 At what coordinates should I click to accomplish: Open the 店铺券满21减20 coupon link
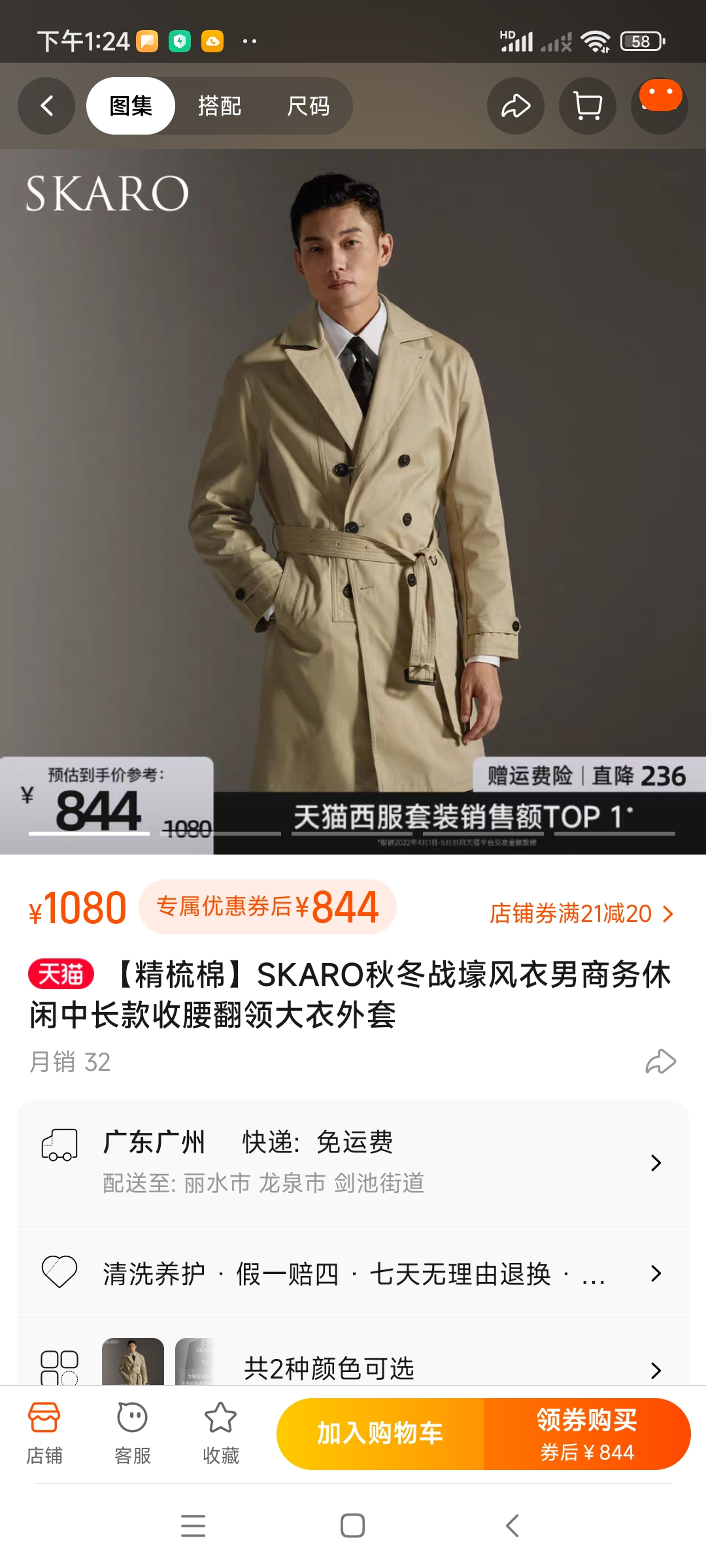pyautogui.click(x=581, y=913)
